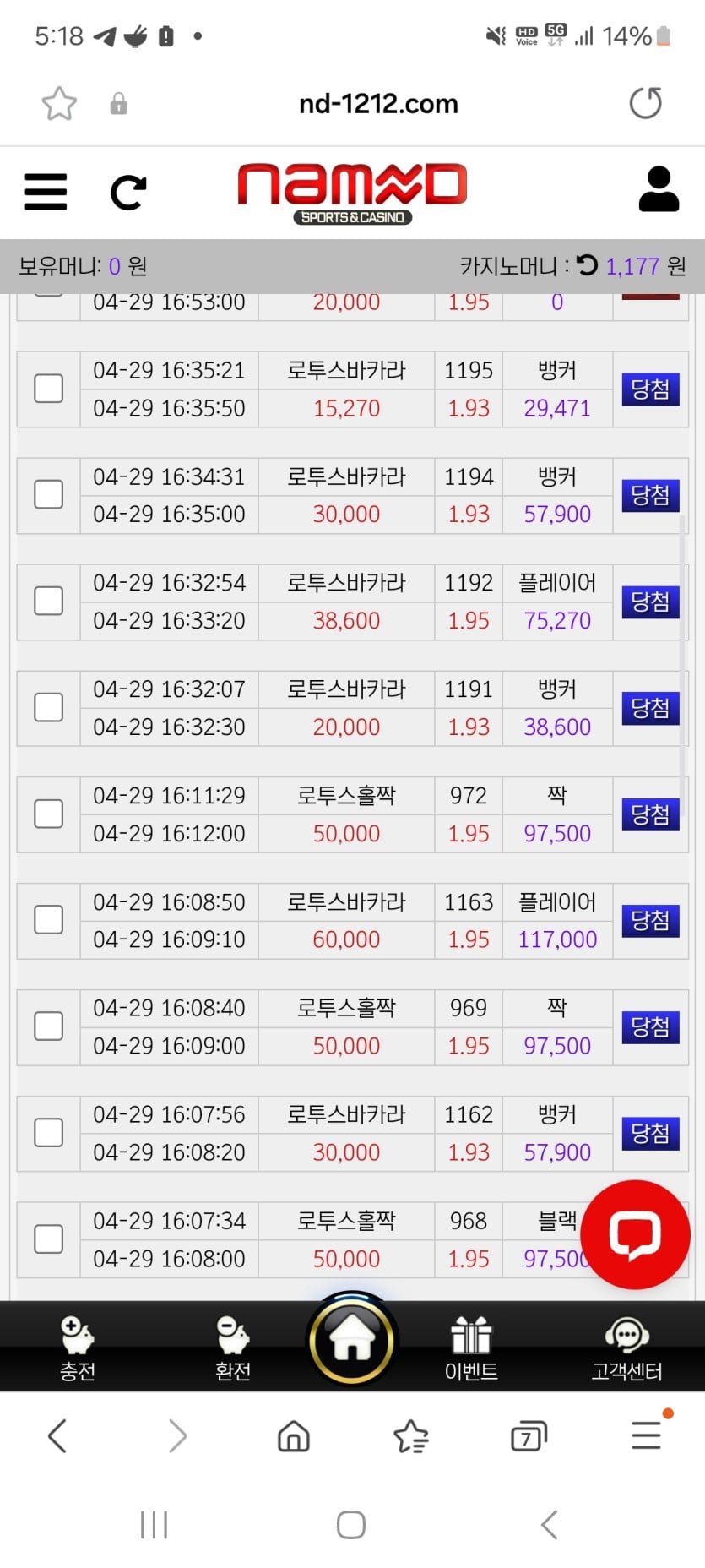Select the checkbox for round 972 bet
Viewport: 705px width, 1568px height.
point(48,814)
